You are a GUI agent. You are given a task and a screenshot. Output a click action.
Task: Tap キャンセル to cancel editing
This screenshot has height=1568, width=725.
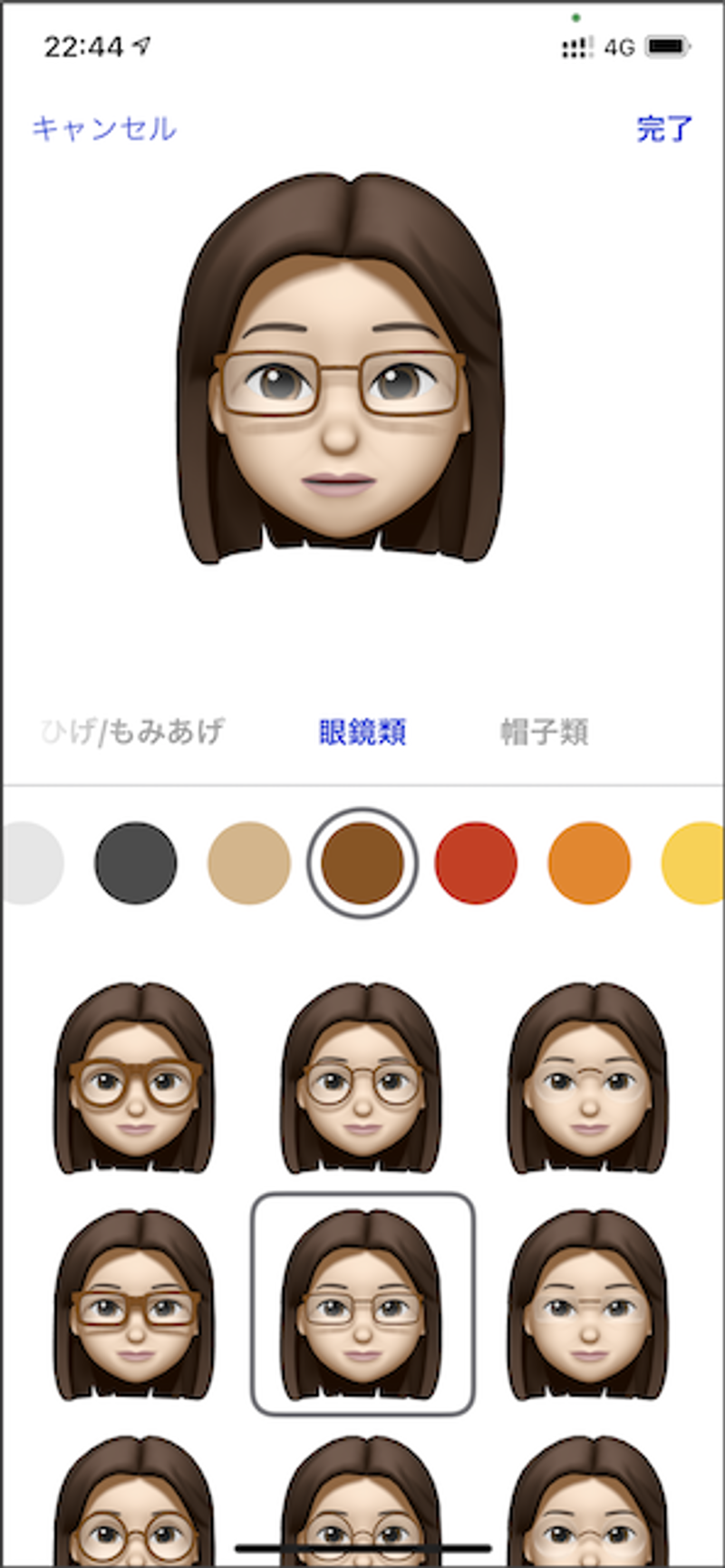click(x=104, y=129)
